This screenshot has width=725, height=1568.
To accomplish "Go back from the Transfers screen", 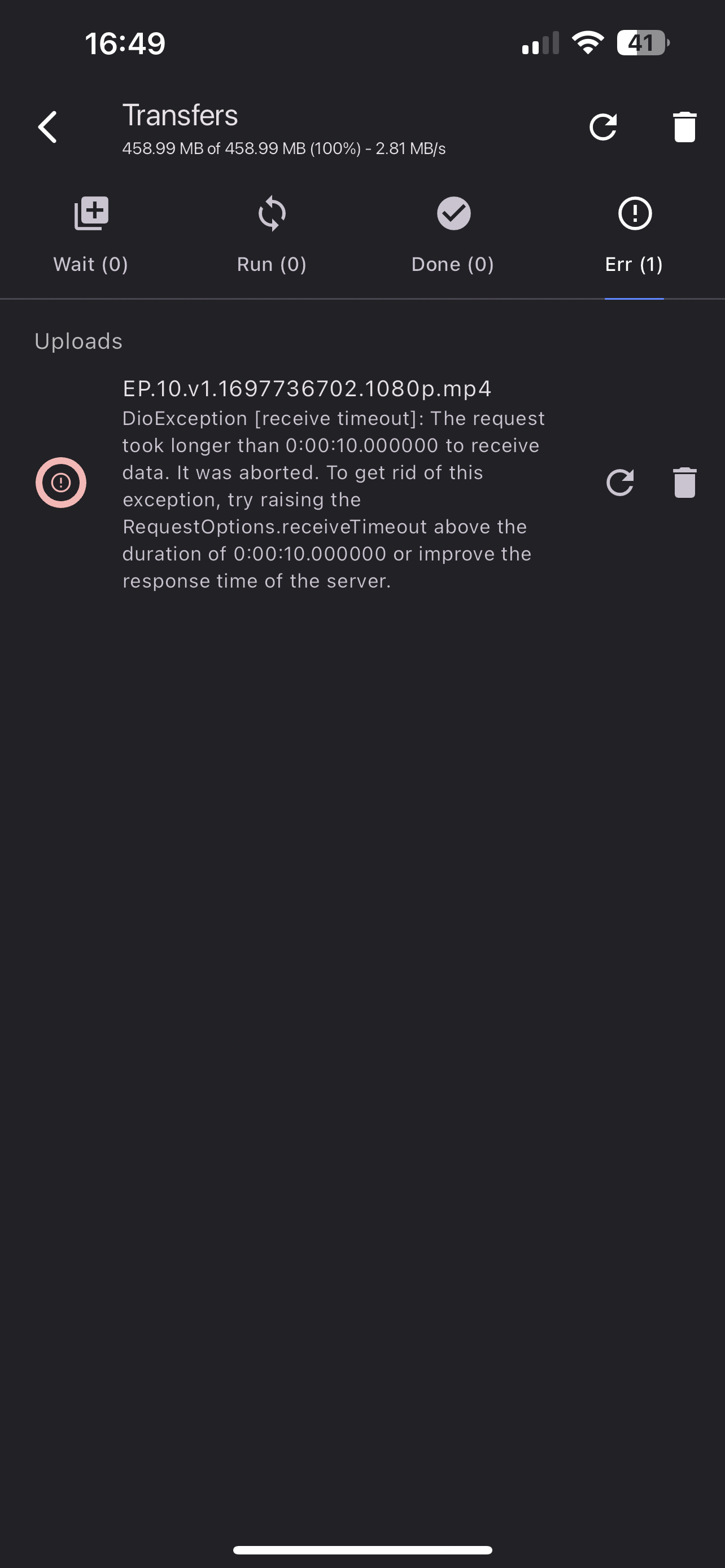I will (47, 127).
